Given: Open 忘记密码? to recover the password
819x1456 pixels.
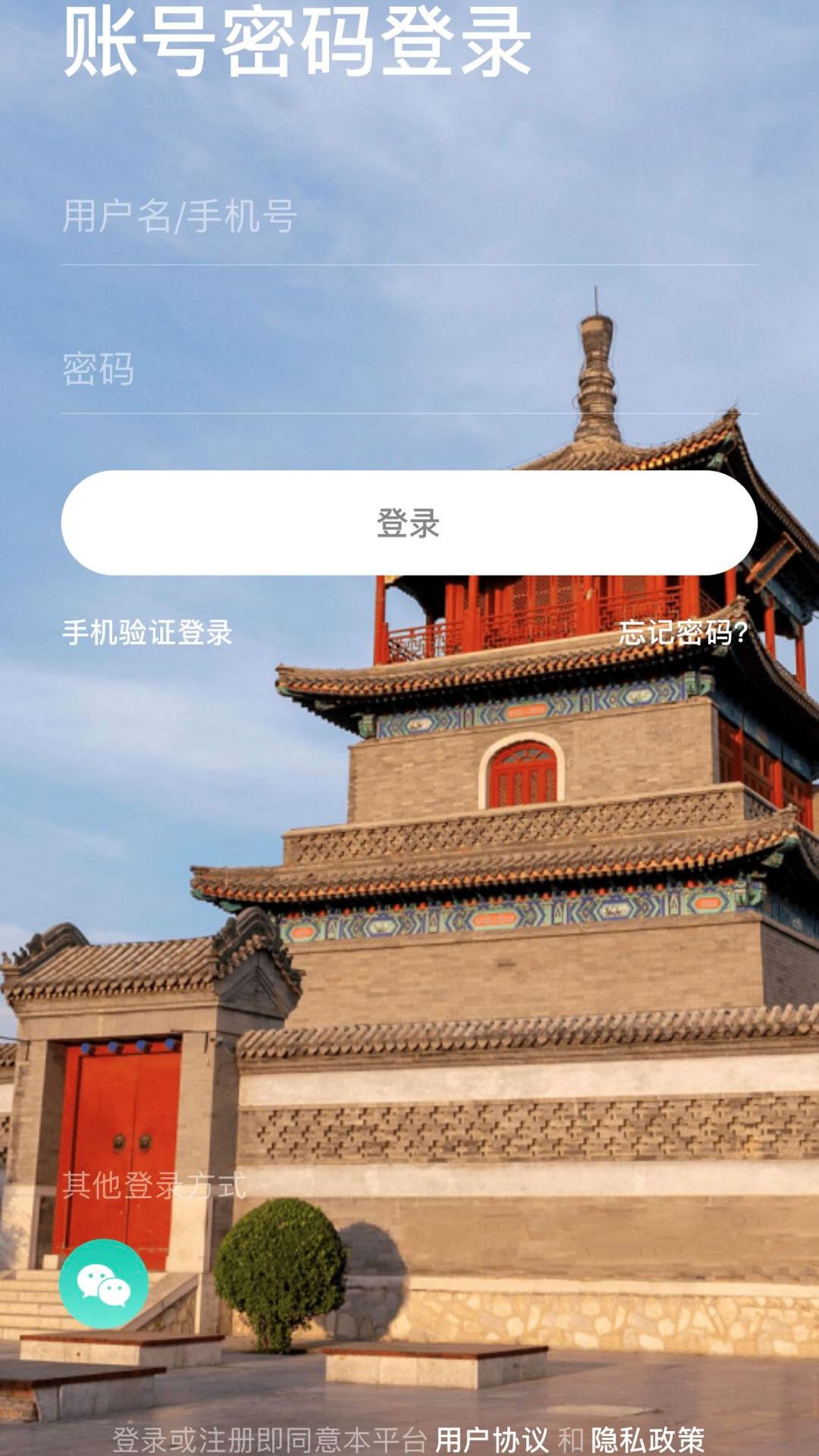Looking at the screenshot, I should point(682,632).
